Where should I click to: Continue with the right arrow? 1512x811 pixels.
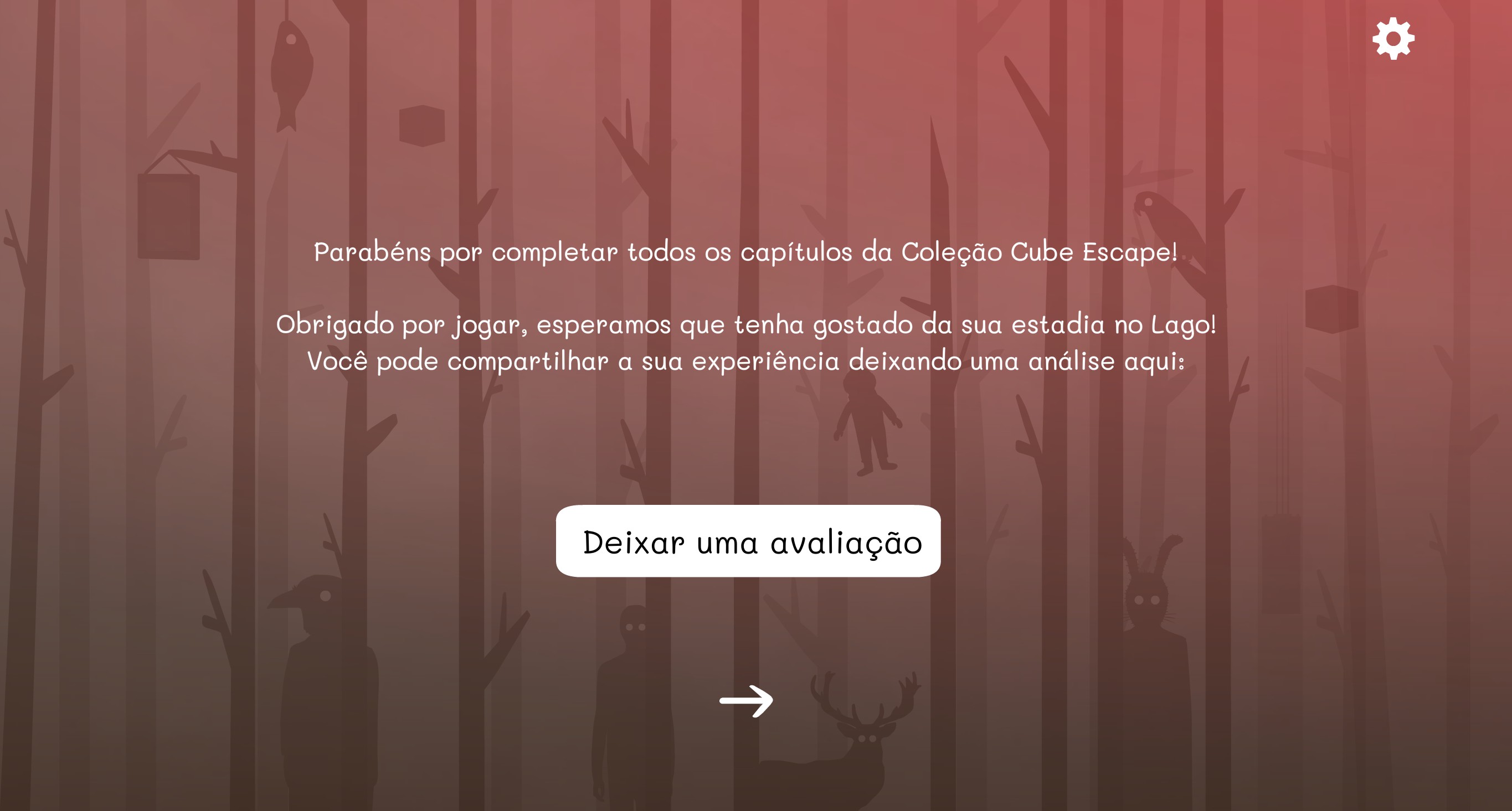(x=747, y=701)
